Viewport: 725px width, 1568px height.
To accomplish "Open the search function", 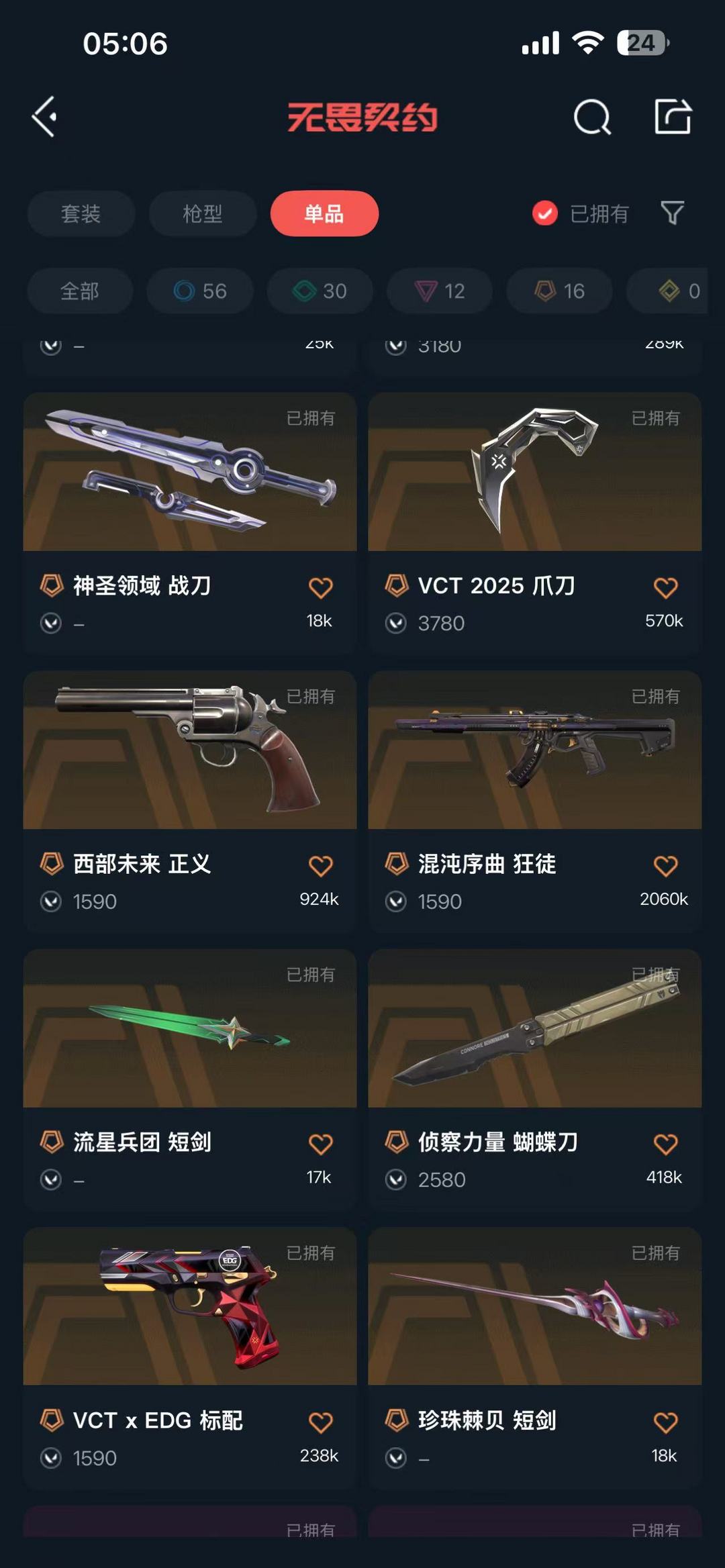I will [591, 117].
